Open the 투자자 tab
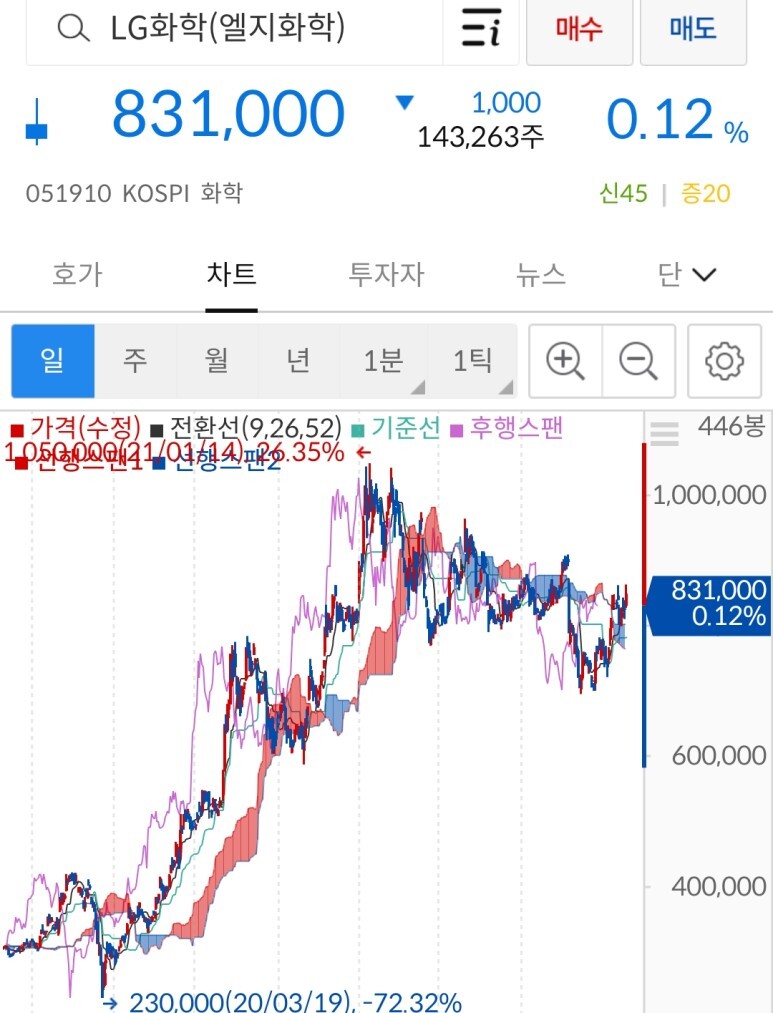The width and height of the screenshot is (773, 1013). coord(386,274)
